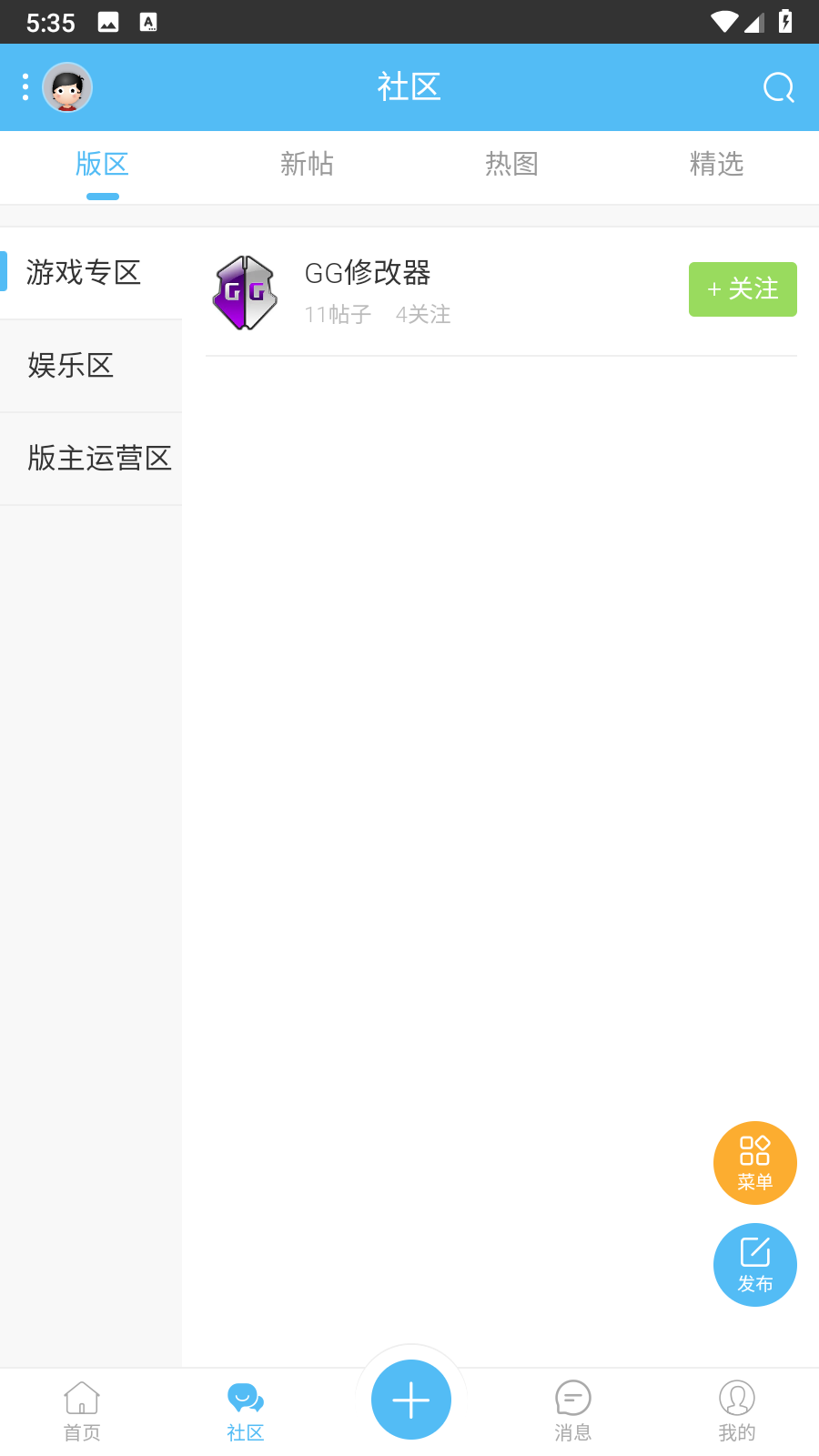This screenshot has height=1456, width=819.
Task: Switch to the 热图 tab
Action: click(511, 165)
